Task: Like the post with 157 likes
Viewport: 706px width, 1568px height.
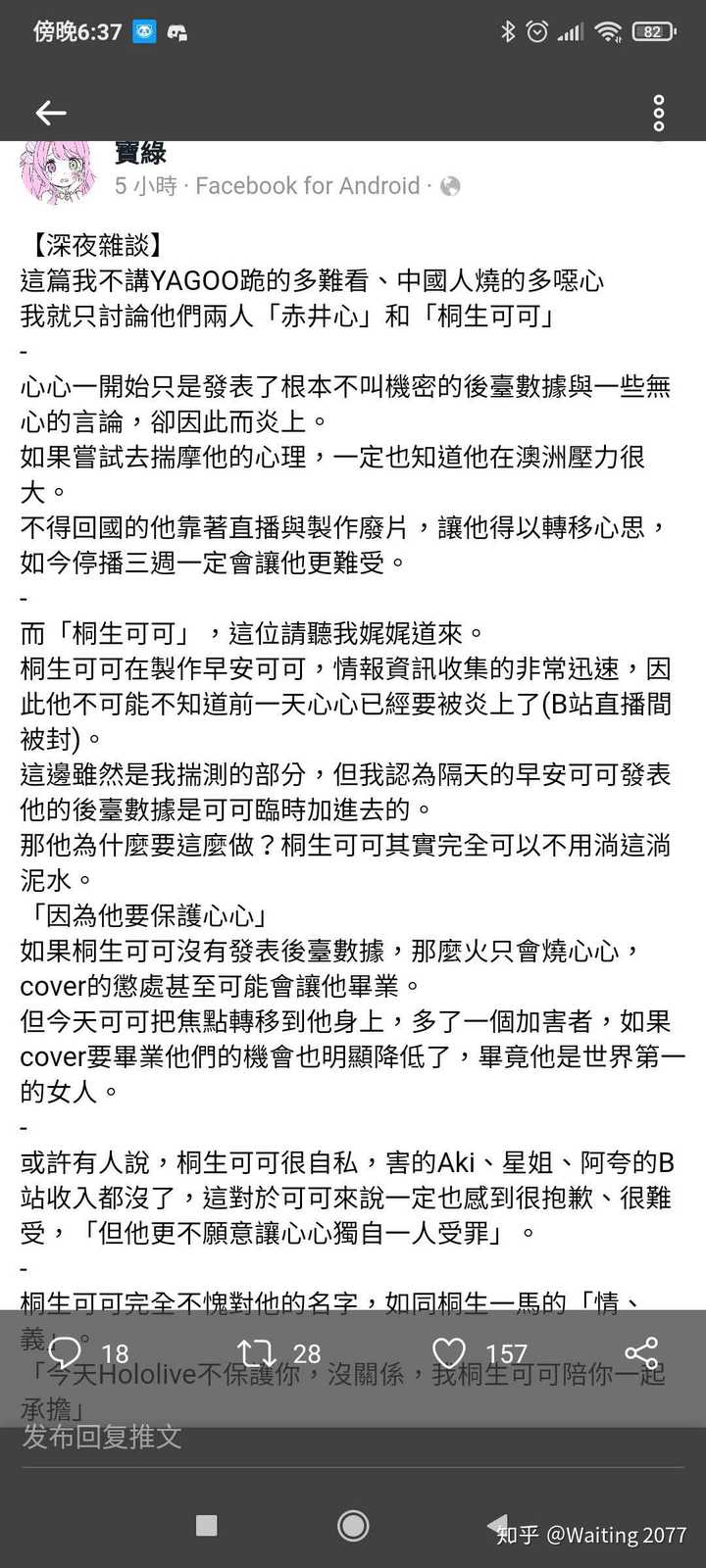Action: coord(449,1353)
